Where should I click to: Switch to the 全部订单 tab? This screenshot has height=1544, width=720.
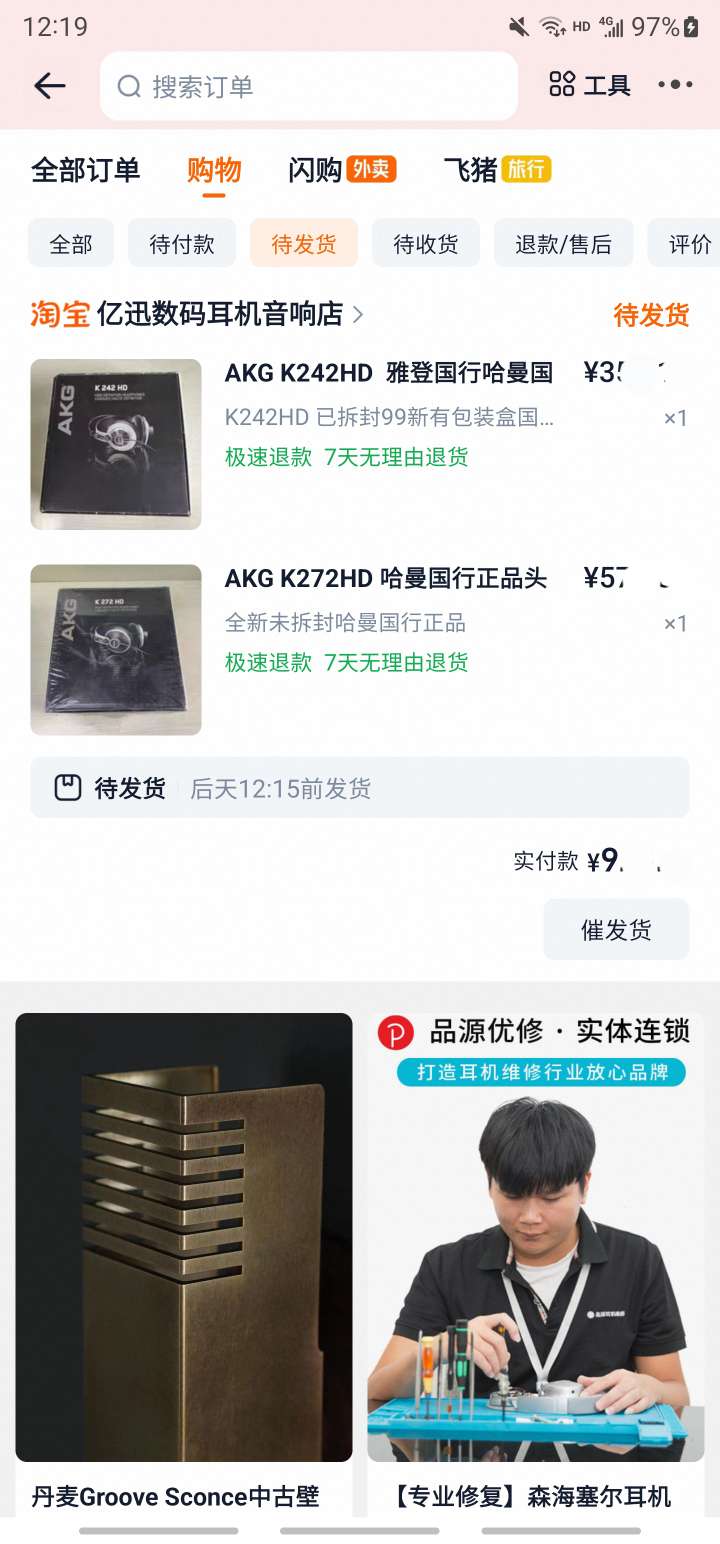[85, 171]
